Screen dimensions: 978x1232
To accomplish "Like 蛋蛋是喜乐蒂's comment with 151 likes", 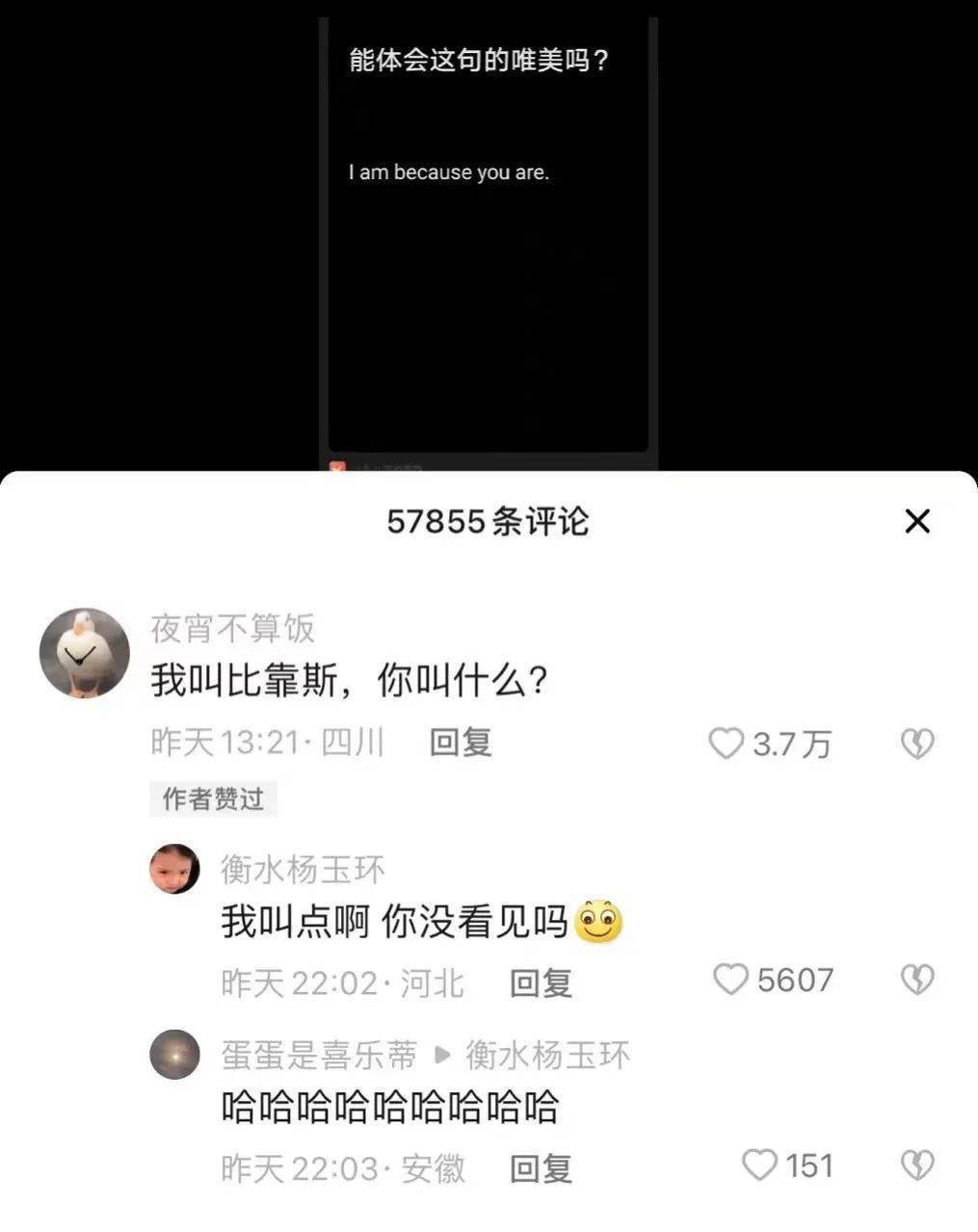I will point(759,1166).
